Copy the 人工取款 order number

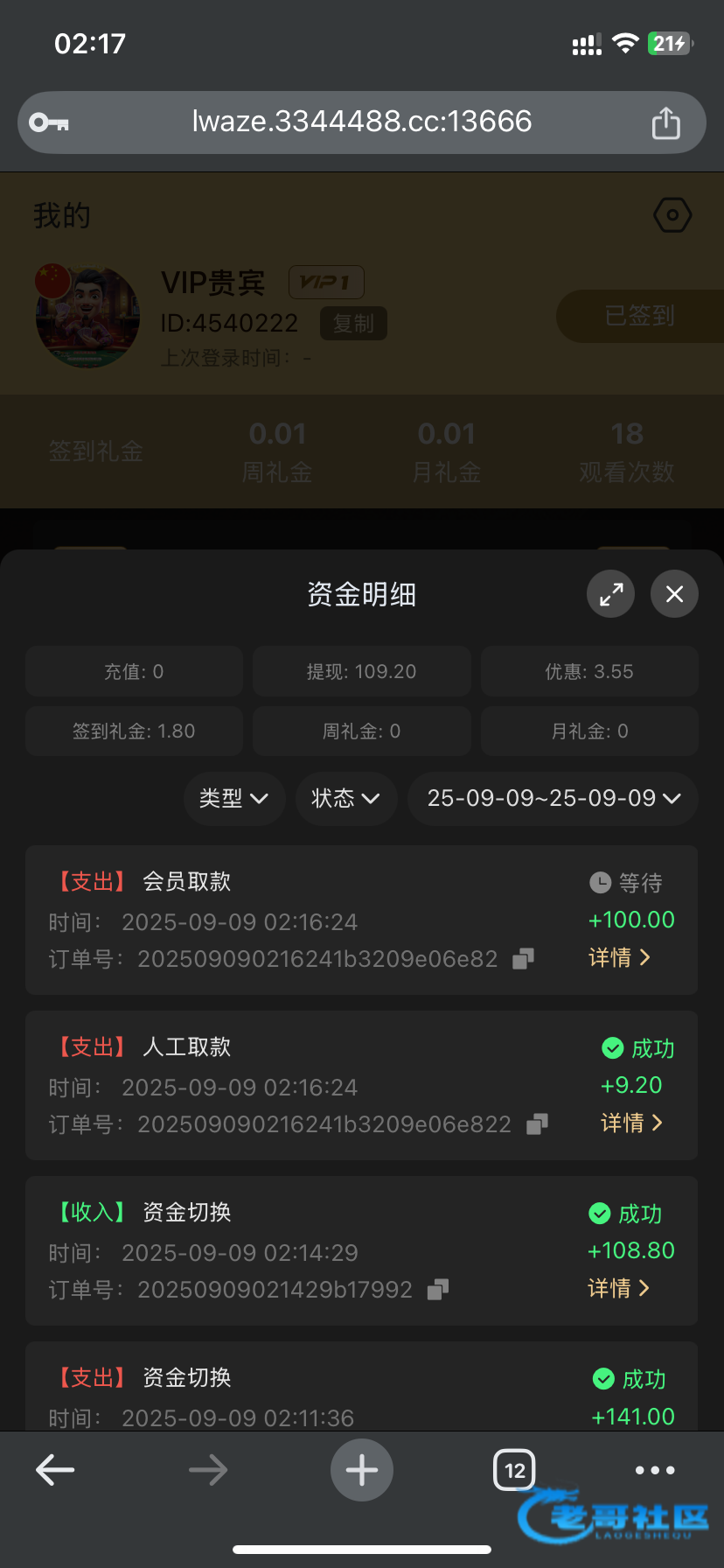coord(537,1124)
